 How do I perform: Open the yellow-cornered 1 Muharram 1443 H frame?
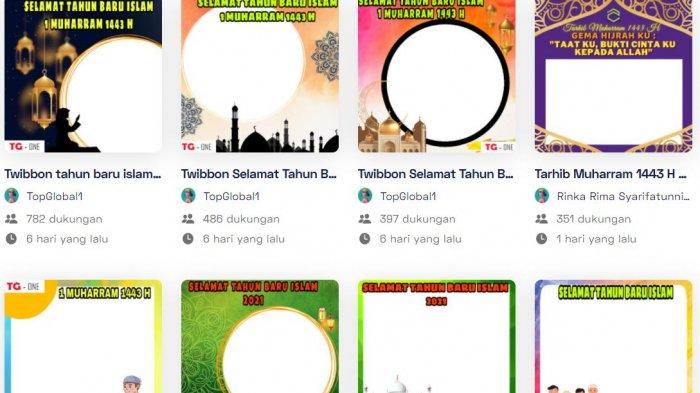83,337
